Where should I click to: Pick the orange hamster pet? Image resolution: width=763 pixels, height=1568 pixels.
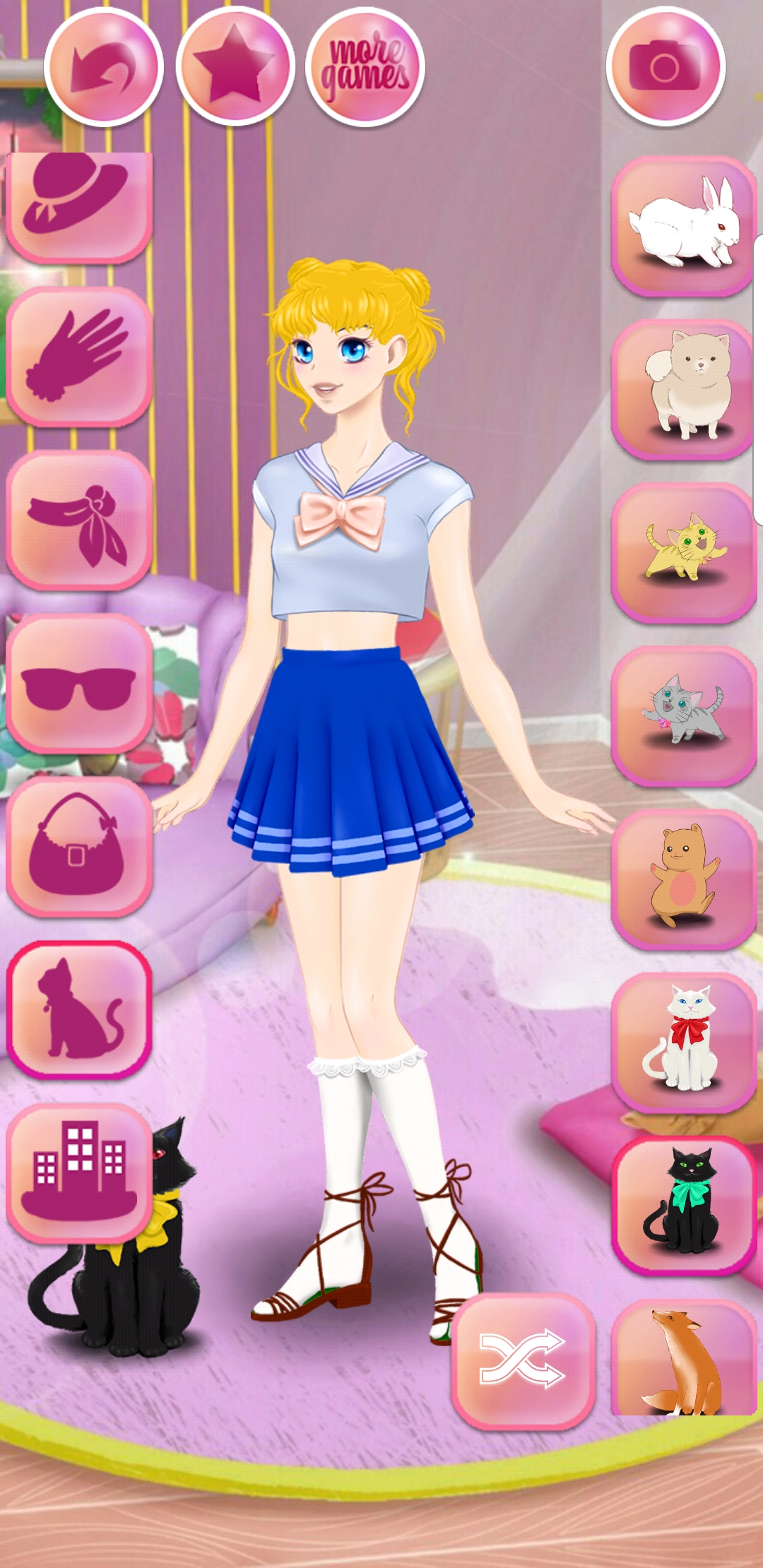coord(684,879)
